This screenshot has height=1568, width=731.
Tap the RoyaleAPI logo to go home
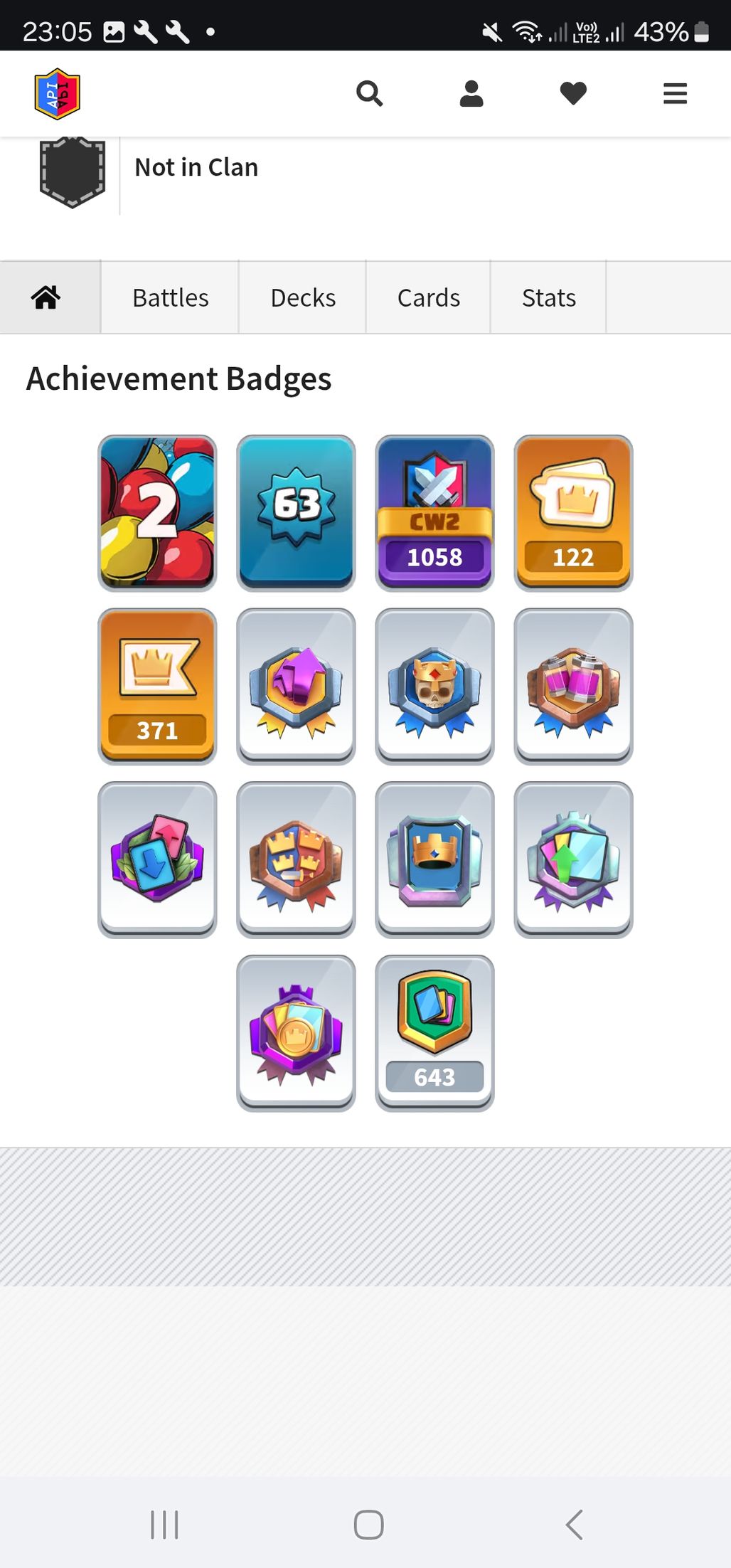point(58,94)
